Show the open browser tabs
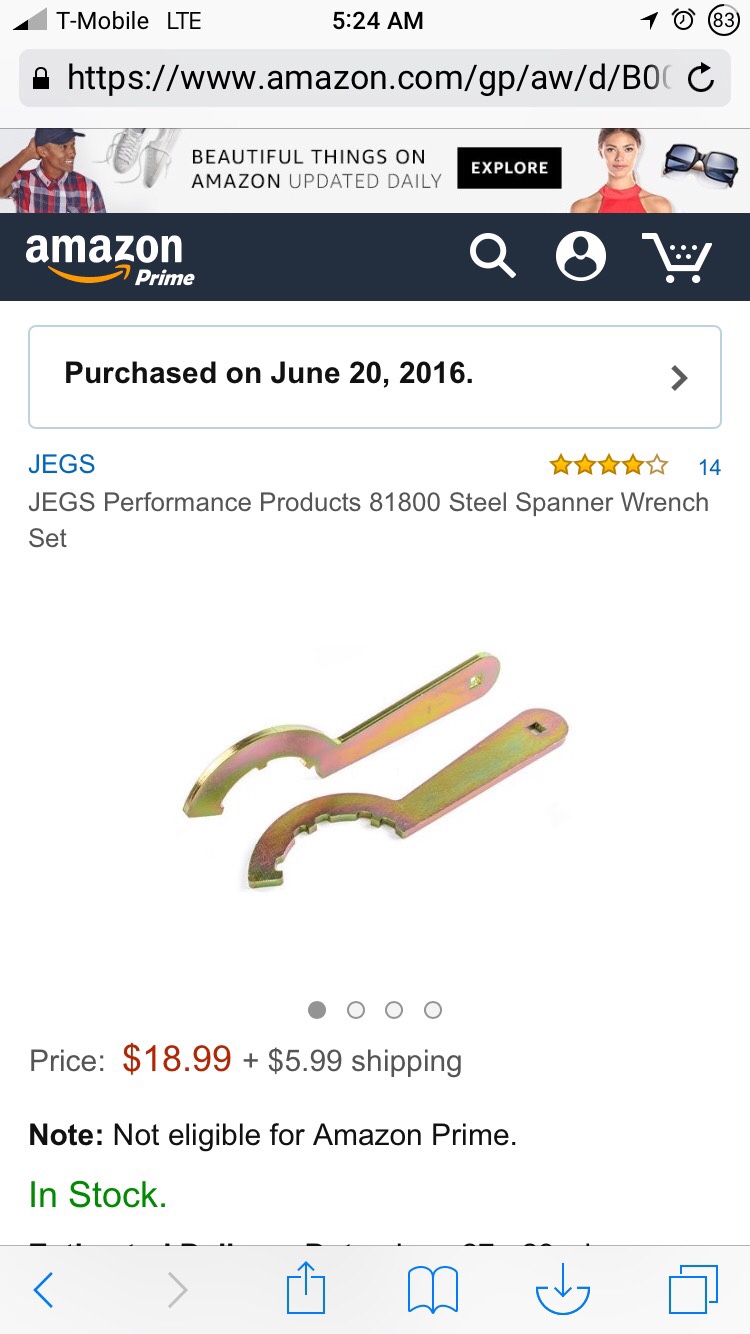 coord(692,1290)
